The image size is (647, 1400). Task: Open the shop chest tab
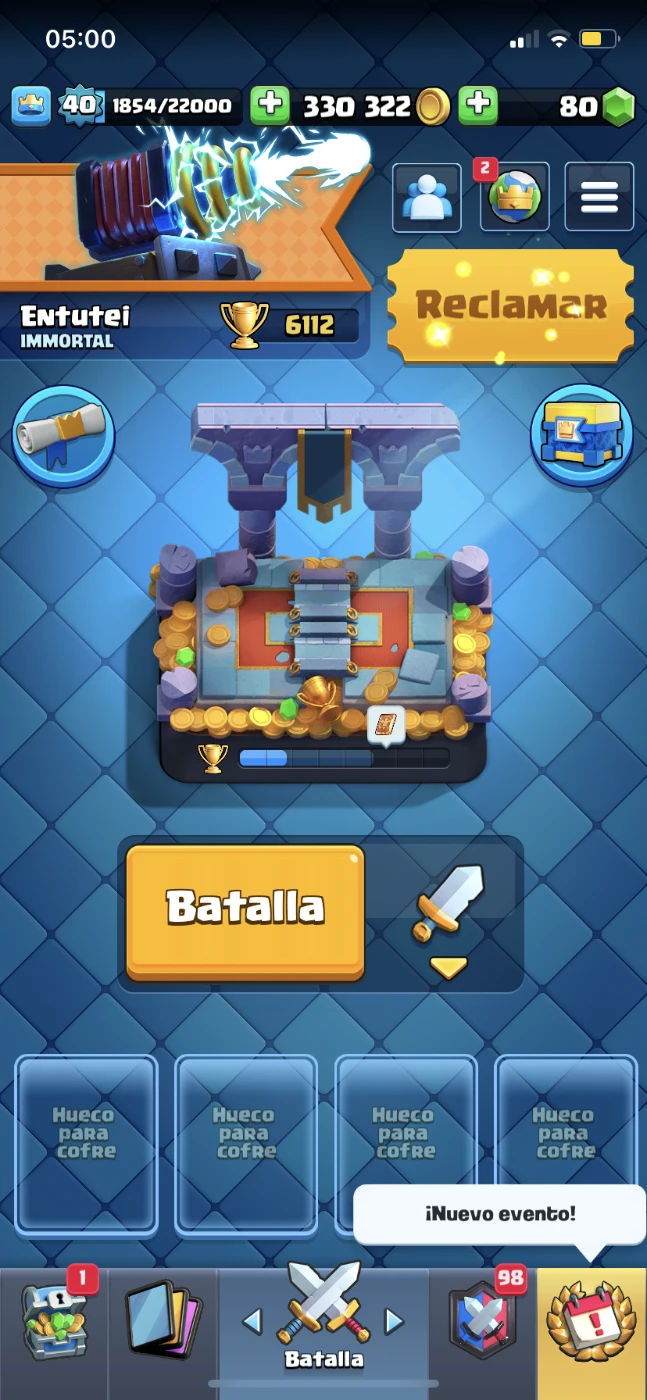pos(55,1326)
